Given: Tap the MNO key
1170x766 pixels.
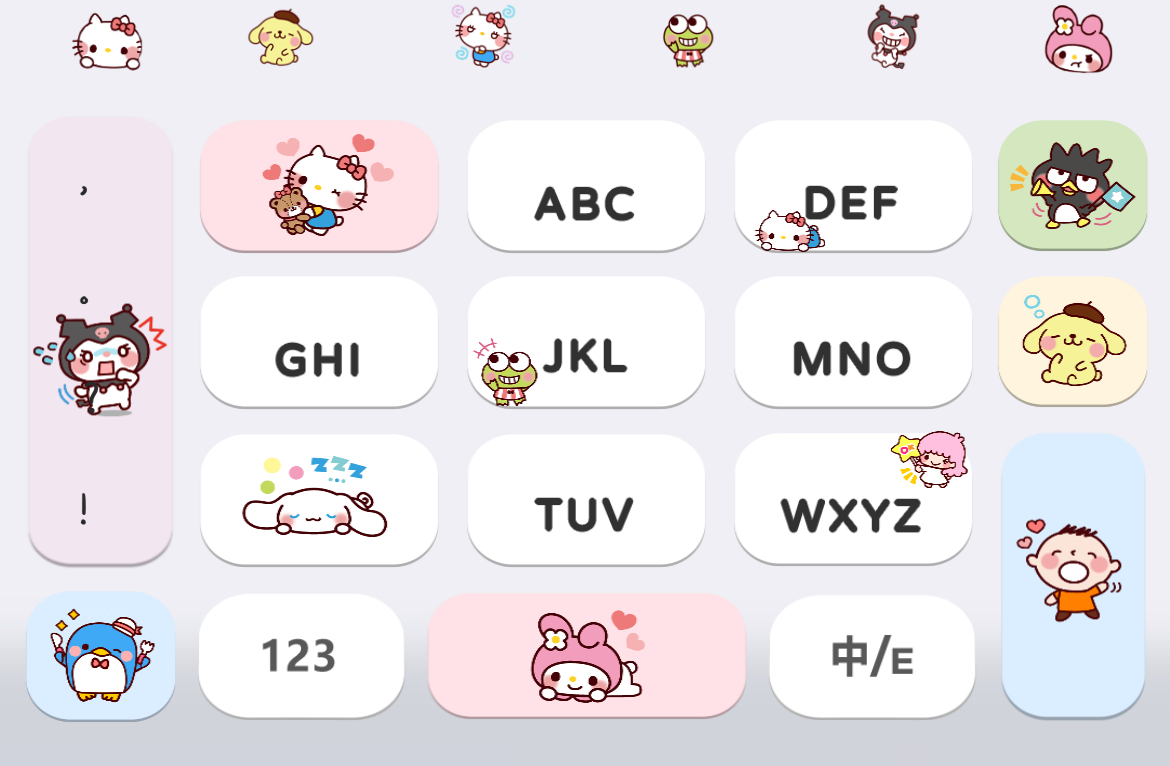Looking at the screenshot, I should 852,343.
